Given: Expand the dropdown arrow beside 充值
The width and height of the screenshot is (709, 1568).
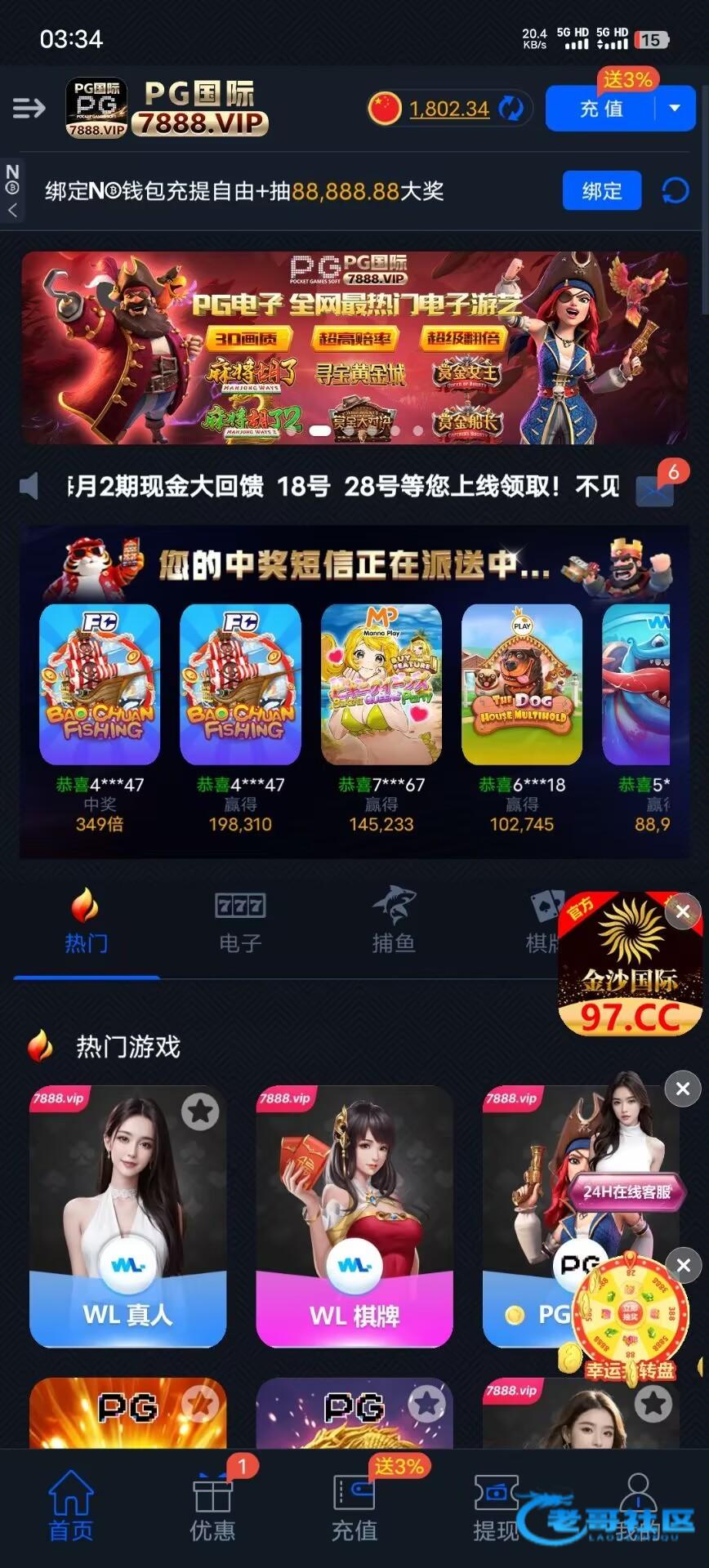Looking at the screenshot, I should (x=675, y=109).
